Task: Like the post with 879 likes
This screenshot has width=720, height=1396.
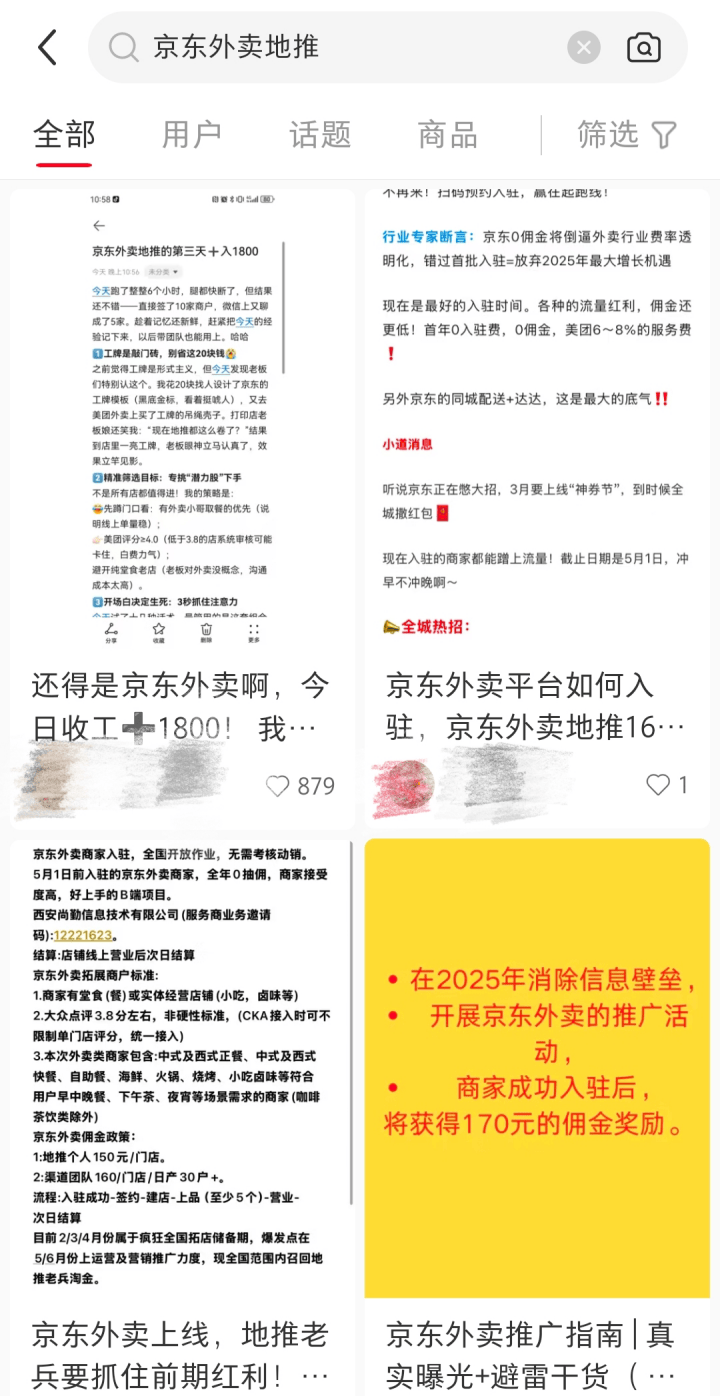Action: (279, 787)
